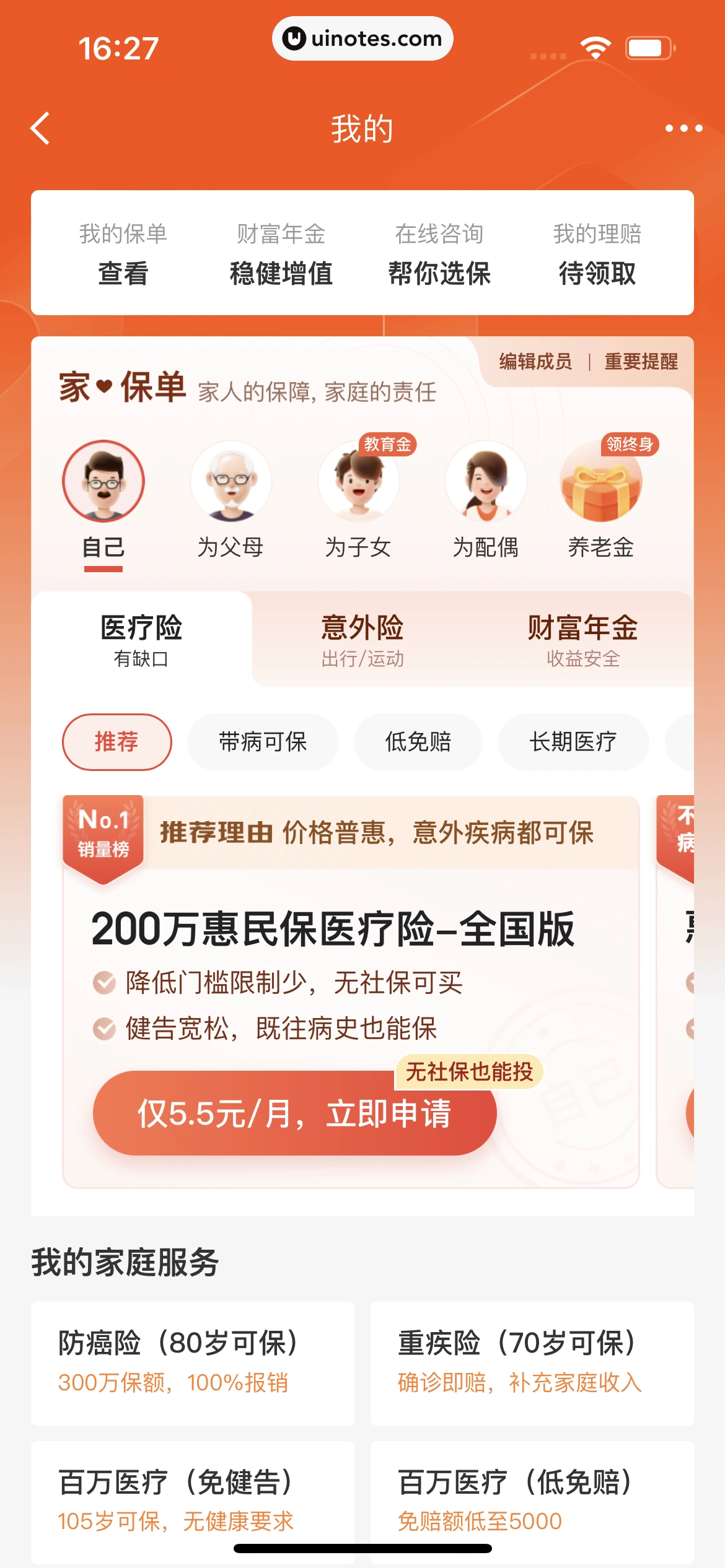
Task: Open 重要提醒
Action: 641,361
